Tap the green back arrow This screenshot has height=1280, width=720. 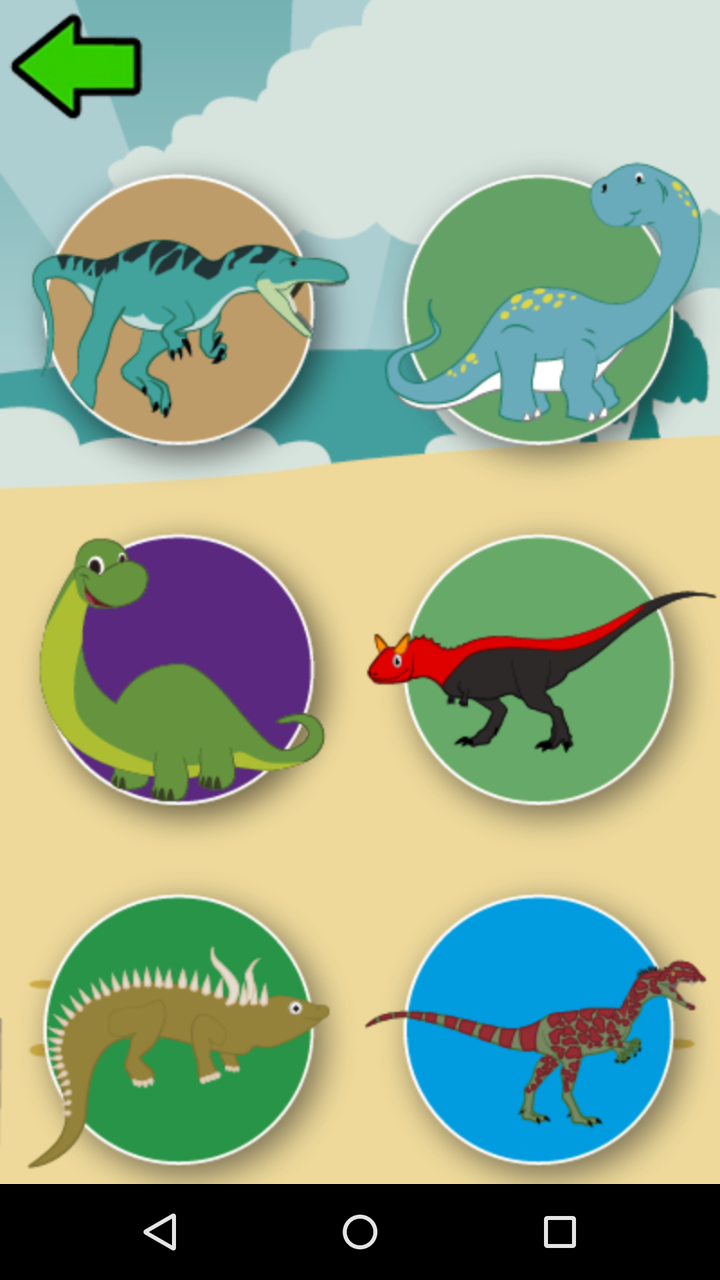76,66
